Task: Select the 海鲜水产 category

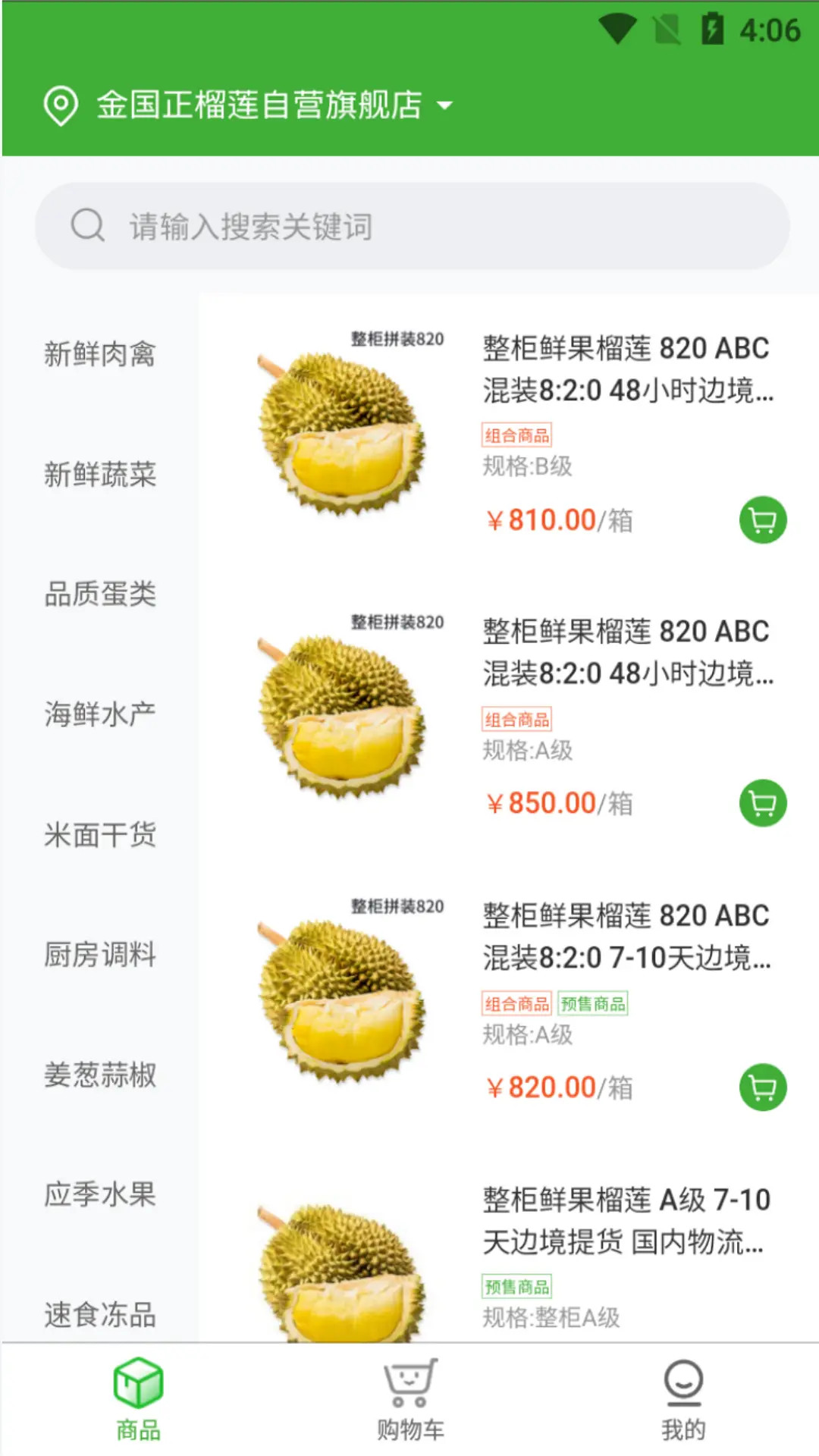Action: (x=100, y=714)
